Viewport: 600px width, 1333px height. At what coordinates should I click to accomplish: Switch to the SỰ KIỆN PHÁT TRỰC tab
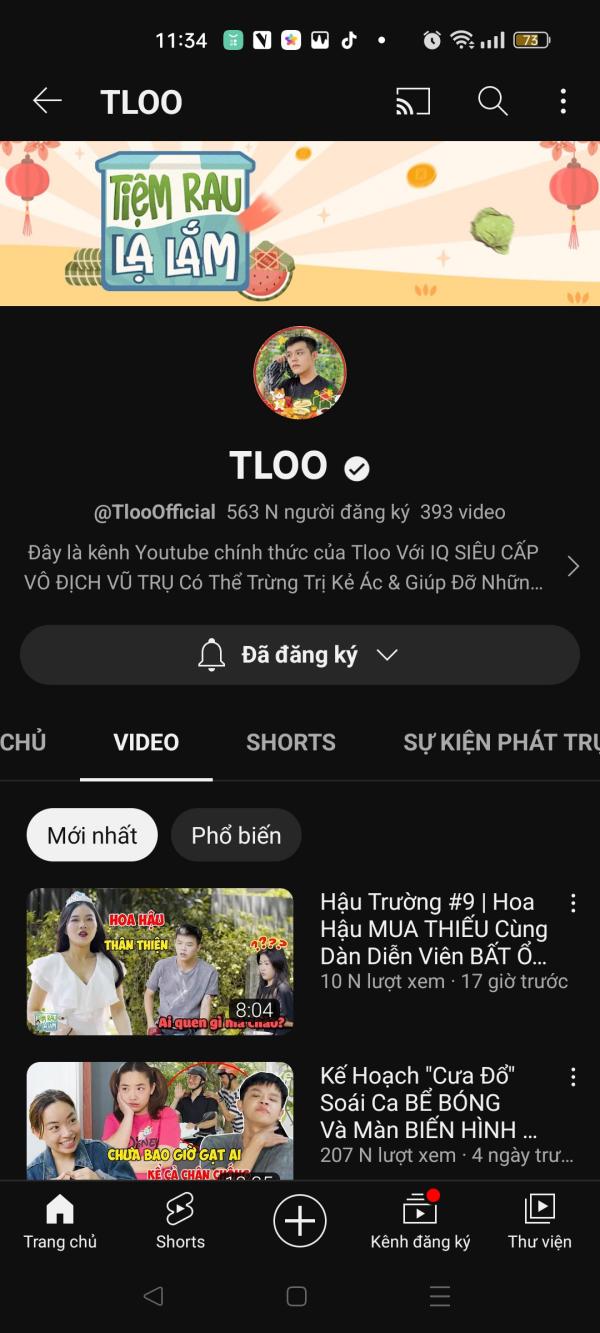[501, 742]
